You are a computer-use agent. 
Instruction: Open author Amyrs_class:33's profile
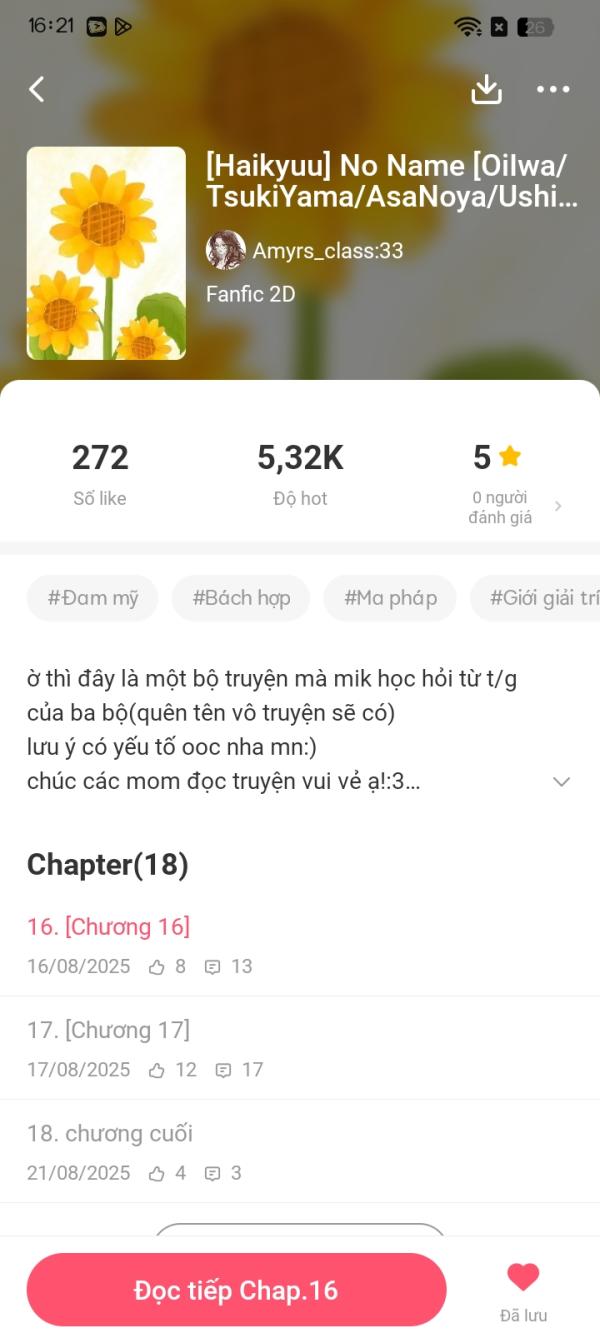(x=327, y=250)
